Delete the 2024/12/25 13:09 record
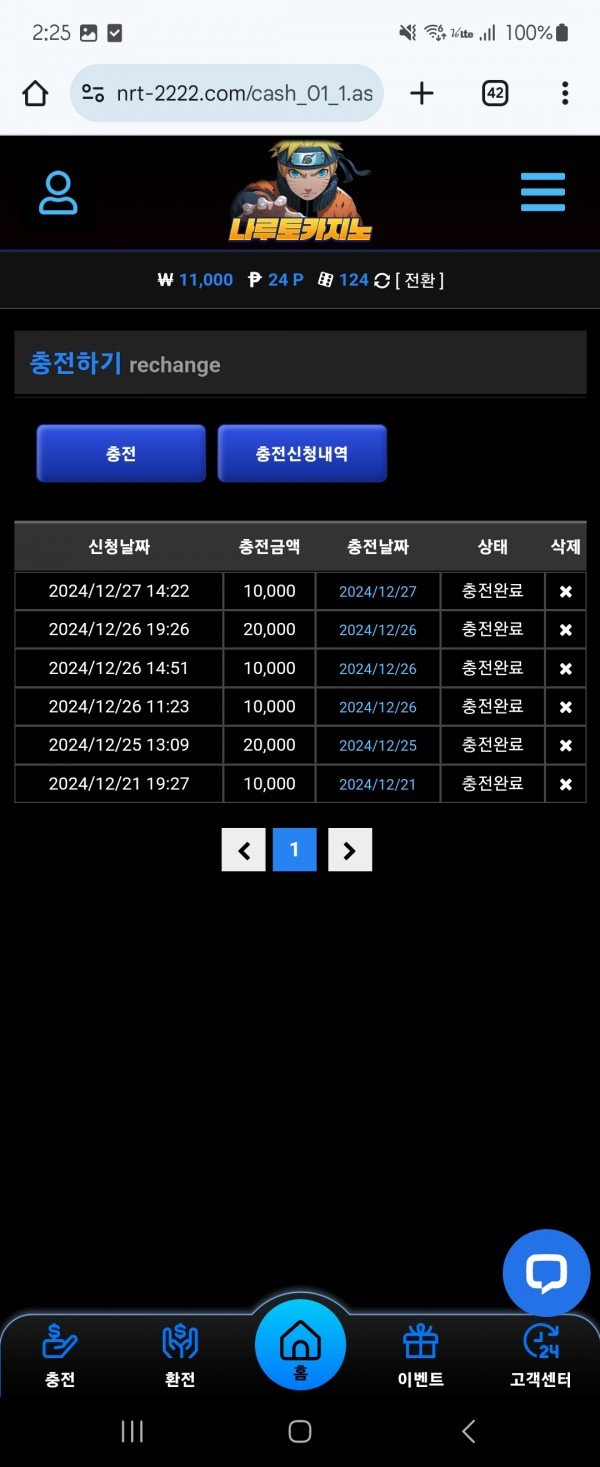 (x=566, y=746)
